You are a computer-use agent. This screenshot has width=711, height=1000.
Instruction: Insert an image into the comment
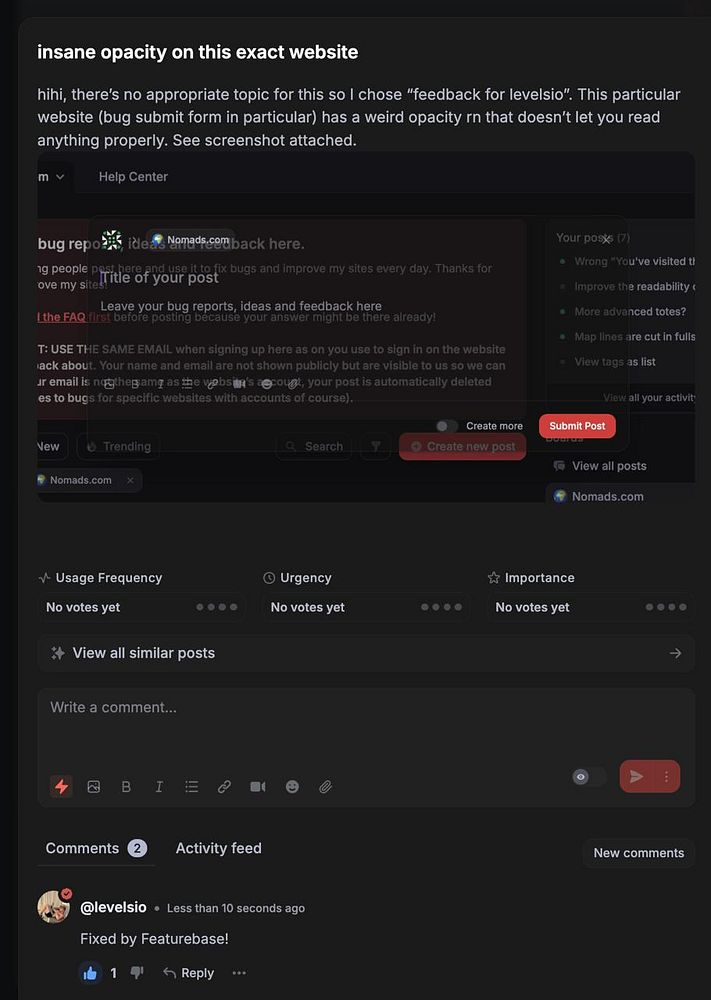[x=94, y=787]
